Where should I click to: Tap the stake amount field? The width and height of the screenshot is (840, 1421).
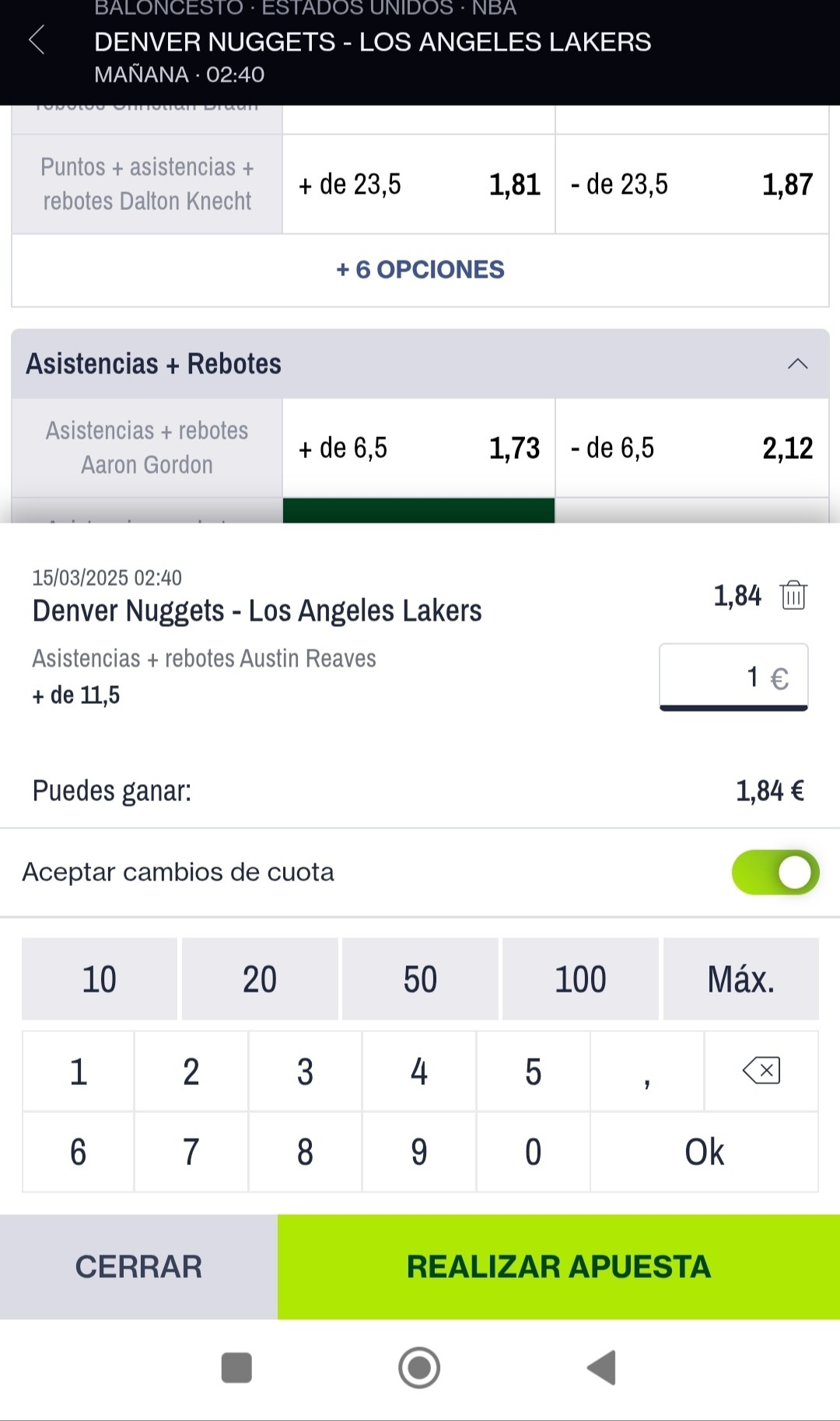click(733, 677)
